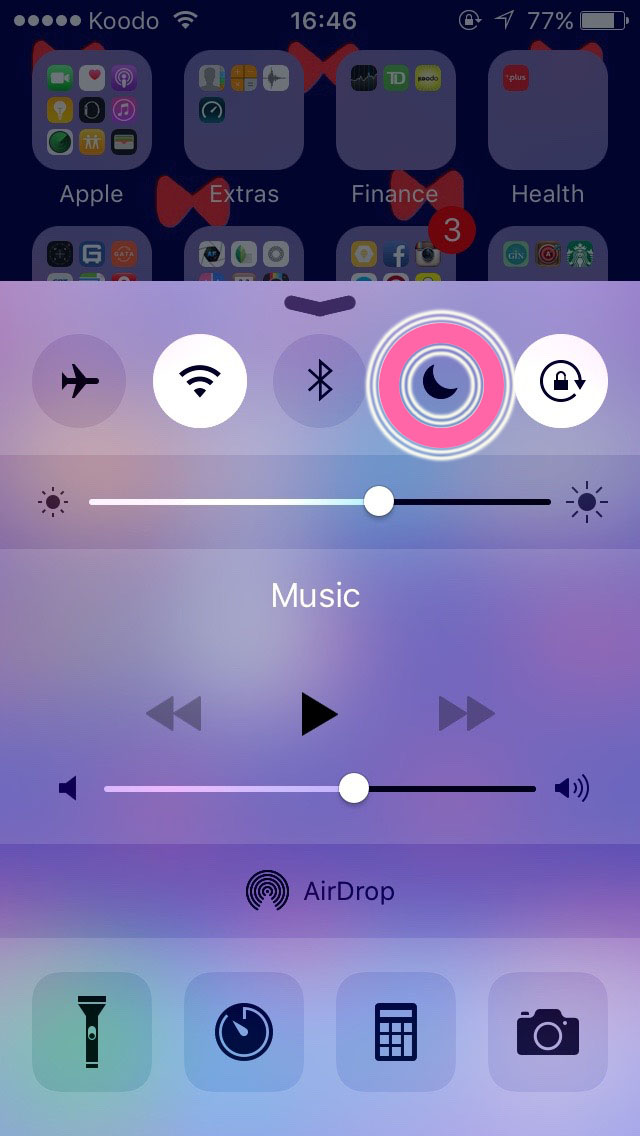Open the Camera
The height and width of the screenshot is (1136, 640).
click(x=548, y=1032)
